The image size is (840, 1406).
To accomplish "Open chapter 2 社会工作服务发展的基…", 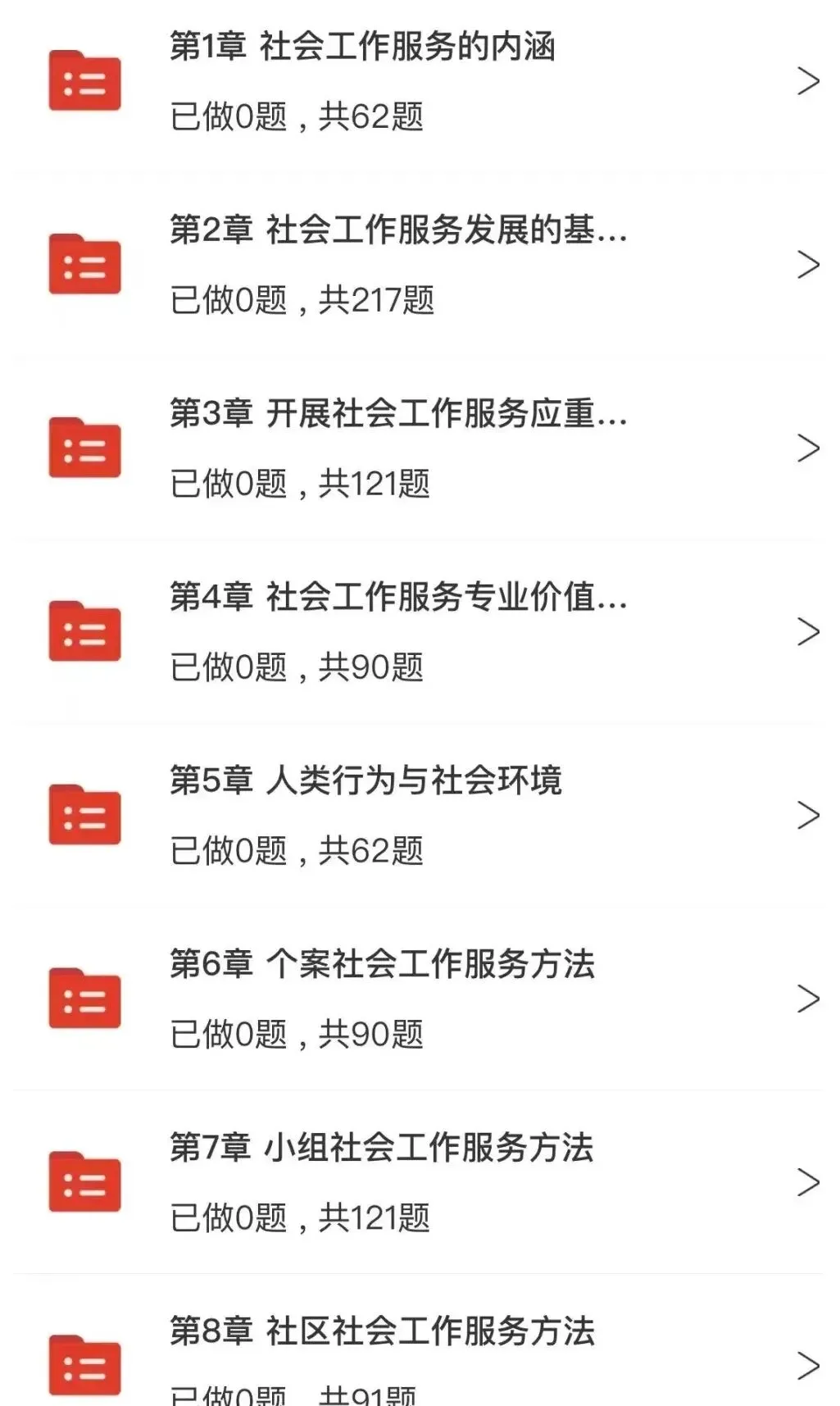I will point(420,265).
